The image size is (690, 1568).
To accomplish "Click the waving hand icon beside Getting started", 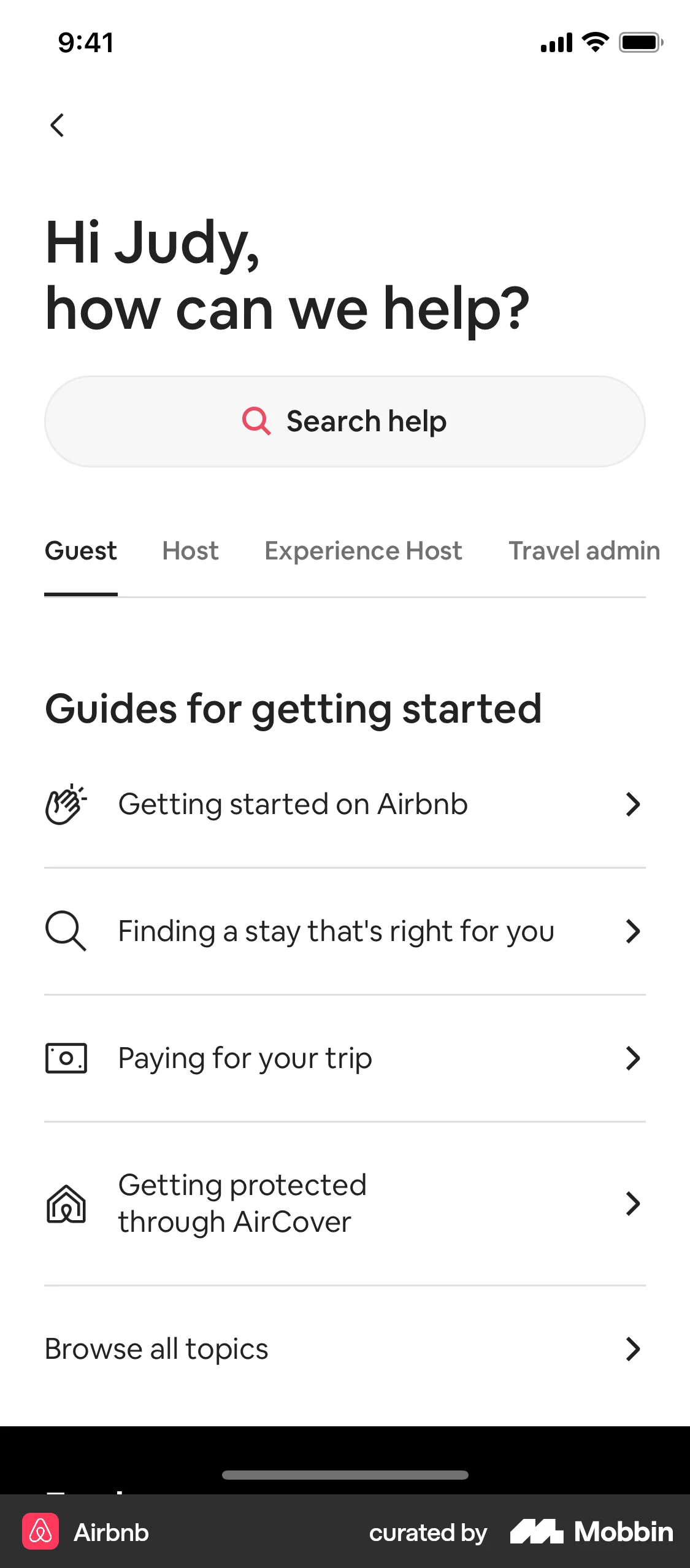I will [66, 804].
